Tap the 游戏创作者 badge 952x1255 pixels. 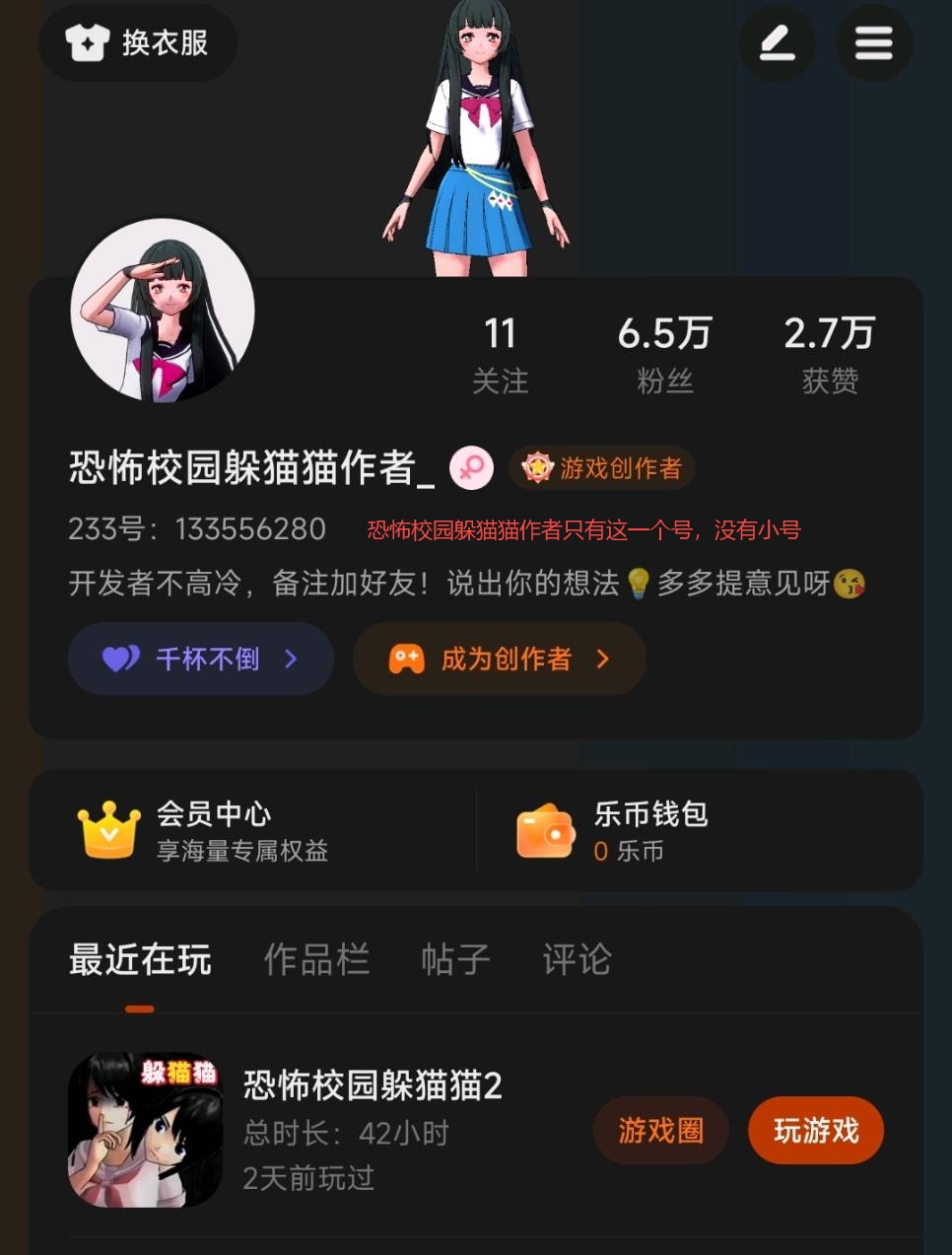click(602, 467)
